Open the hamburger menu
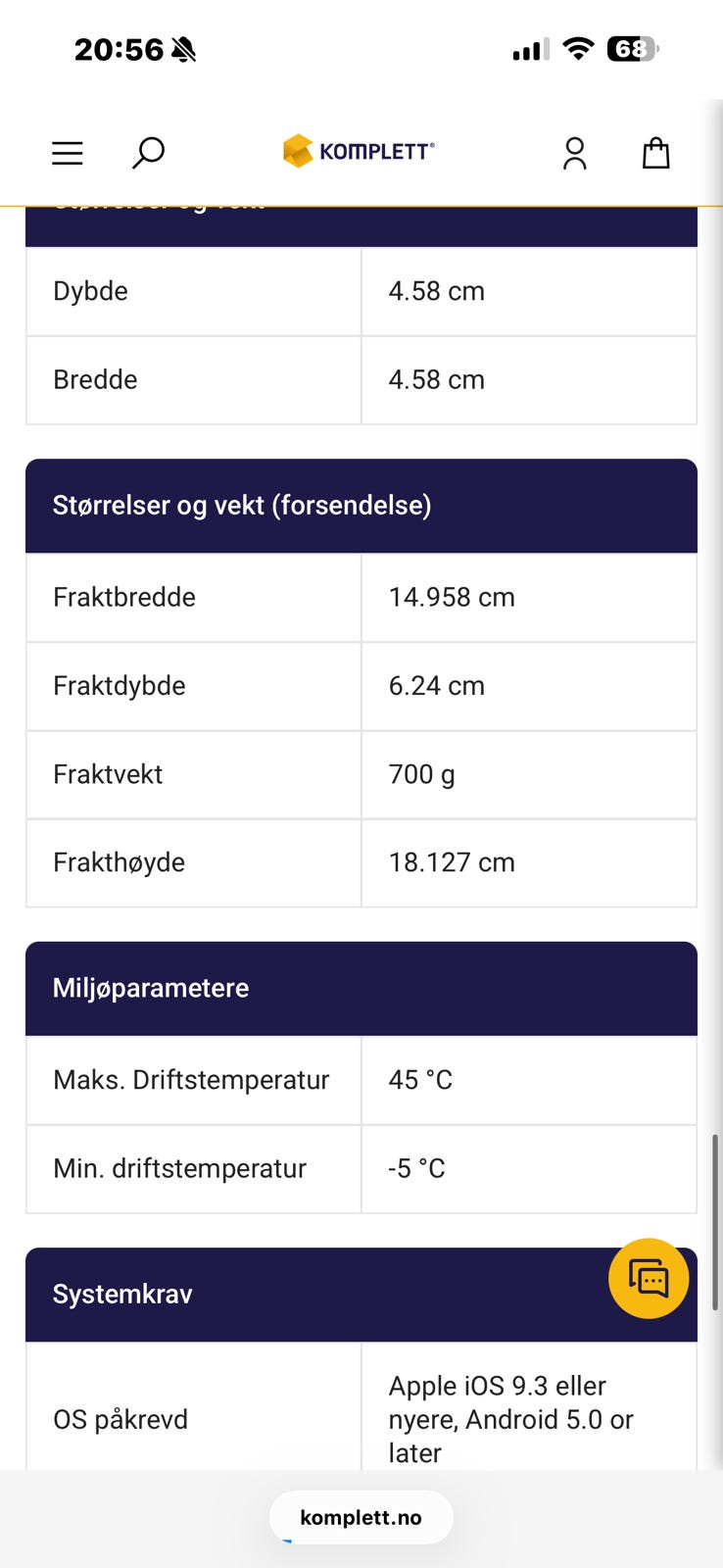723x1568 pixels. [x=67, y=153]
